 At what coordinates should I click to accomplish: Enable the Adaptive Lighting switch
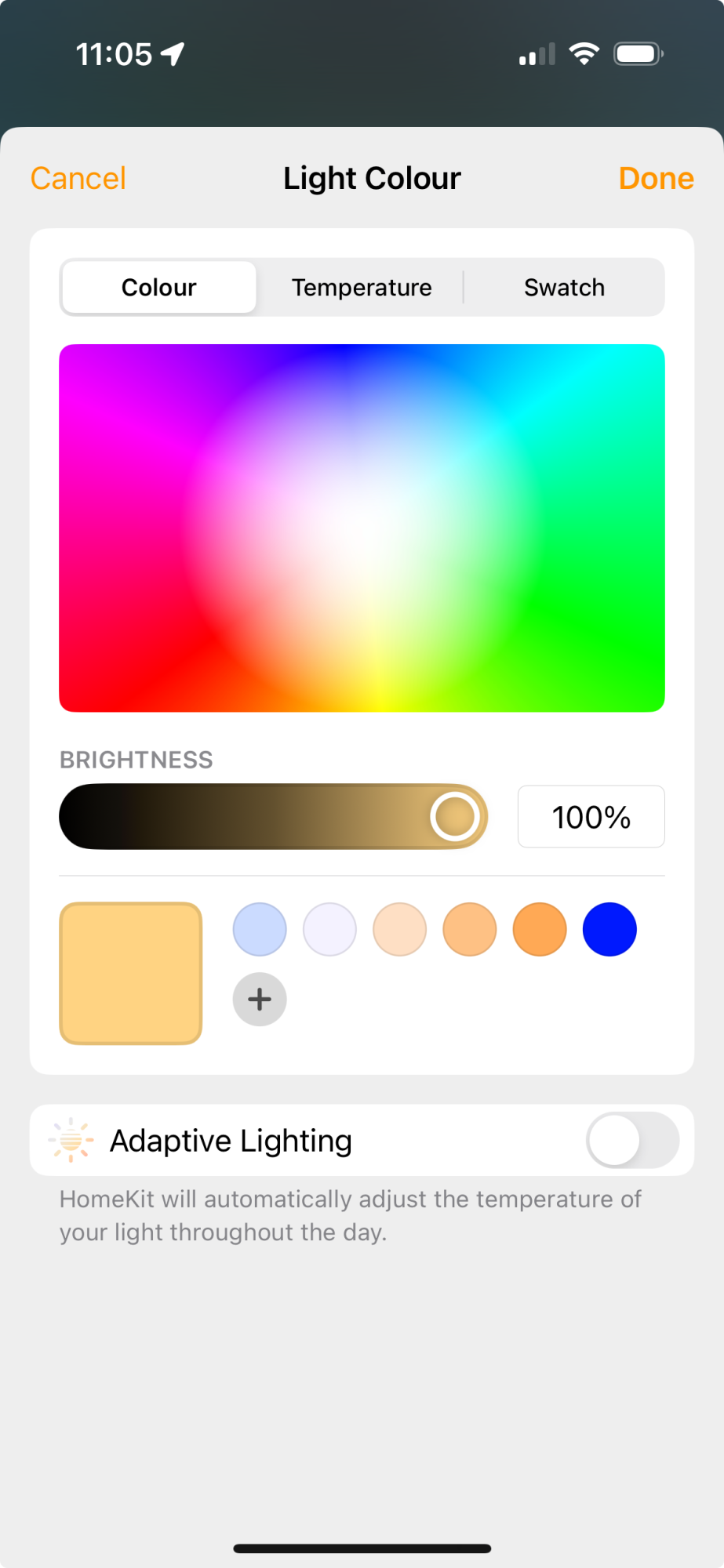632,1140
